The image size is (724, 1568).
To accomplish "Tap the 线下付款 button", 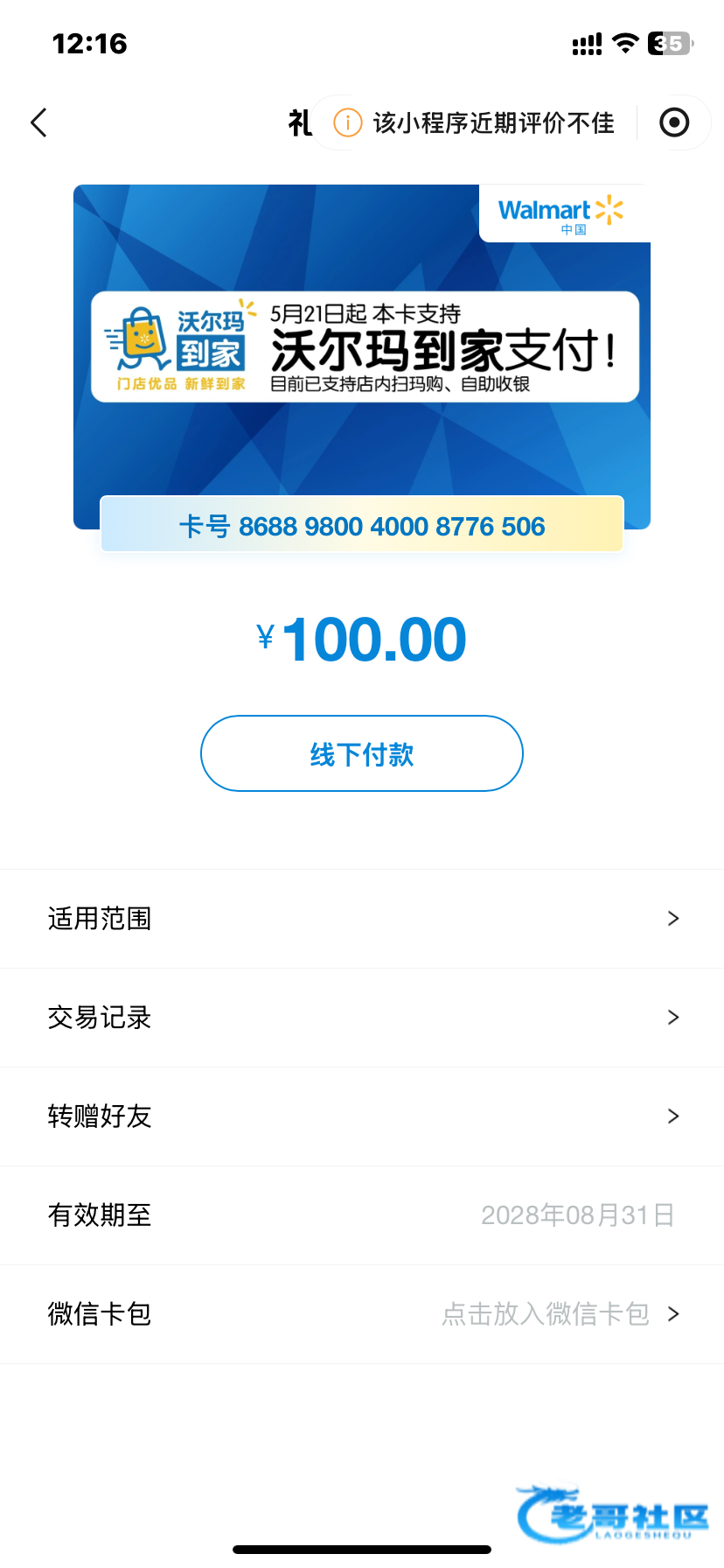I will [361, 753].
